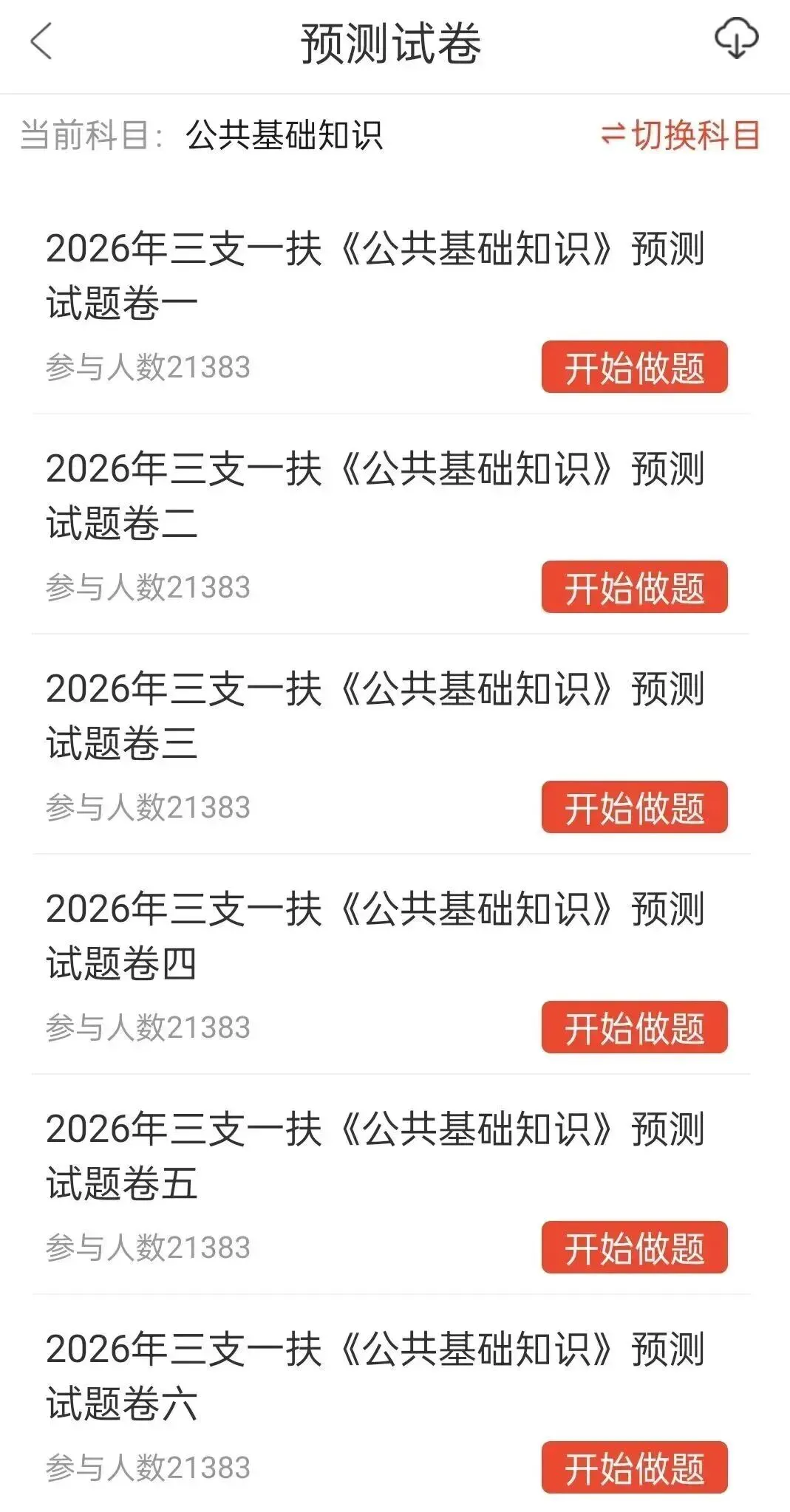Image resolution: width=790 pixels, height=1512 pixels.
Task: Start 预测试题卷四 with 开始做题
Action: tap(634, 1027)
